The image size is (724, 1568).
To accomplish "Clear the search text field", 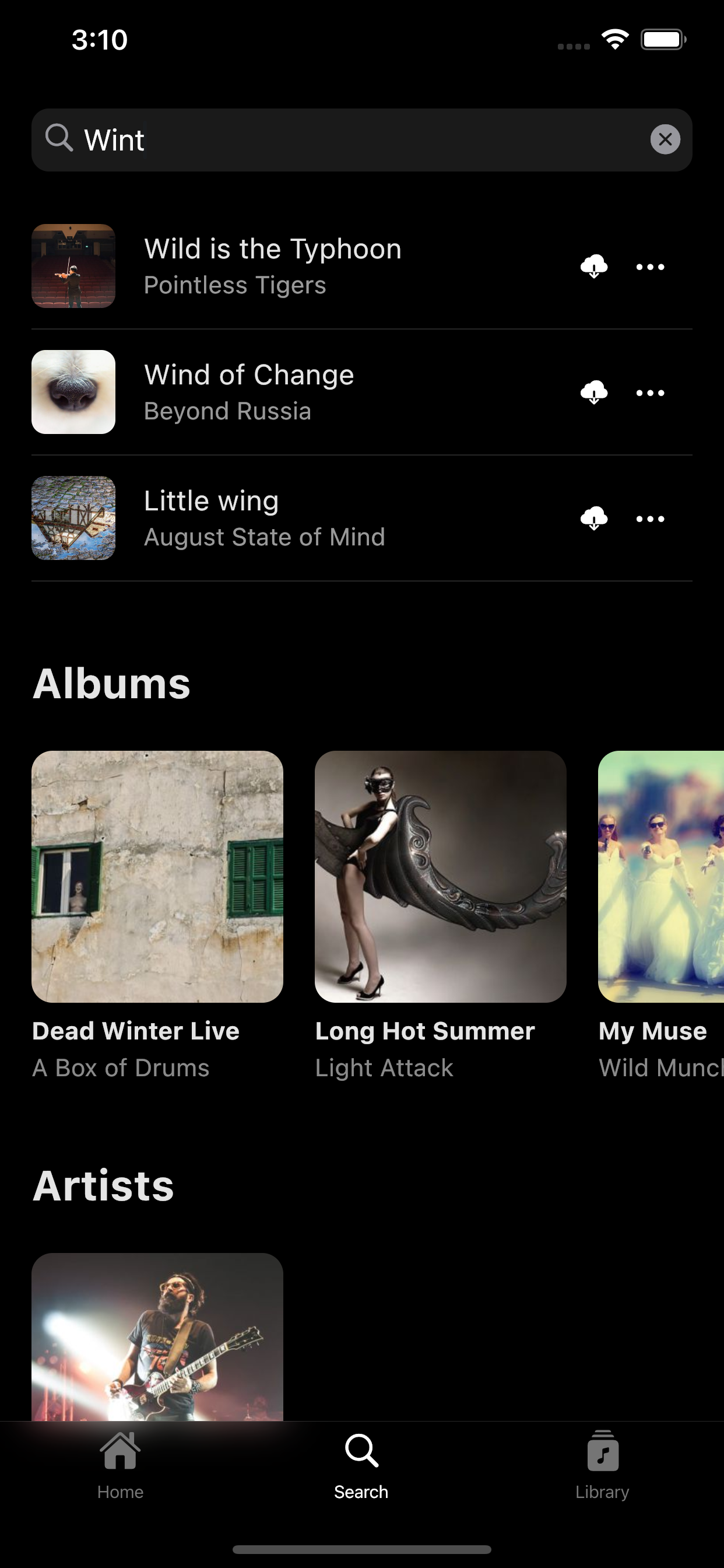I will [x=665, y=139].
